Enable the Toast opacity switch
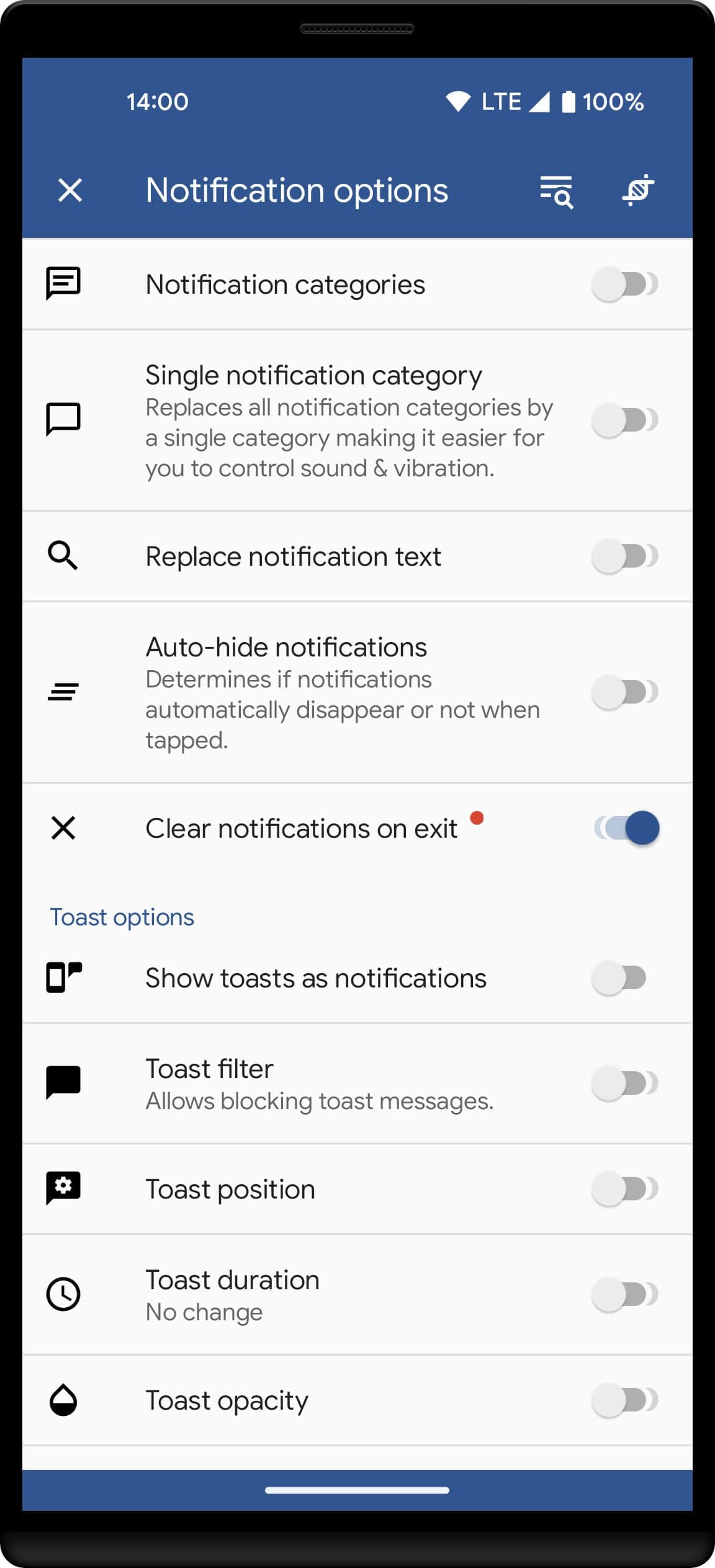Viewport: 715px width, 1568px height. (624, 1400)
